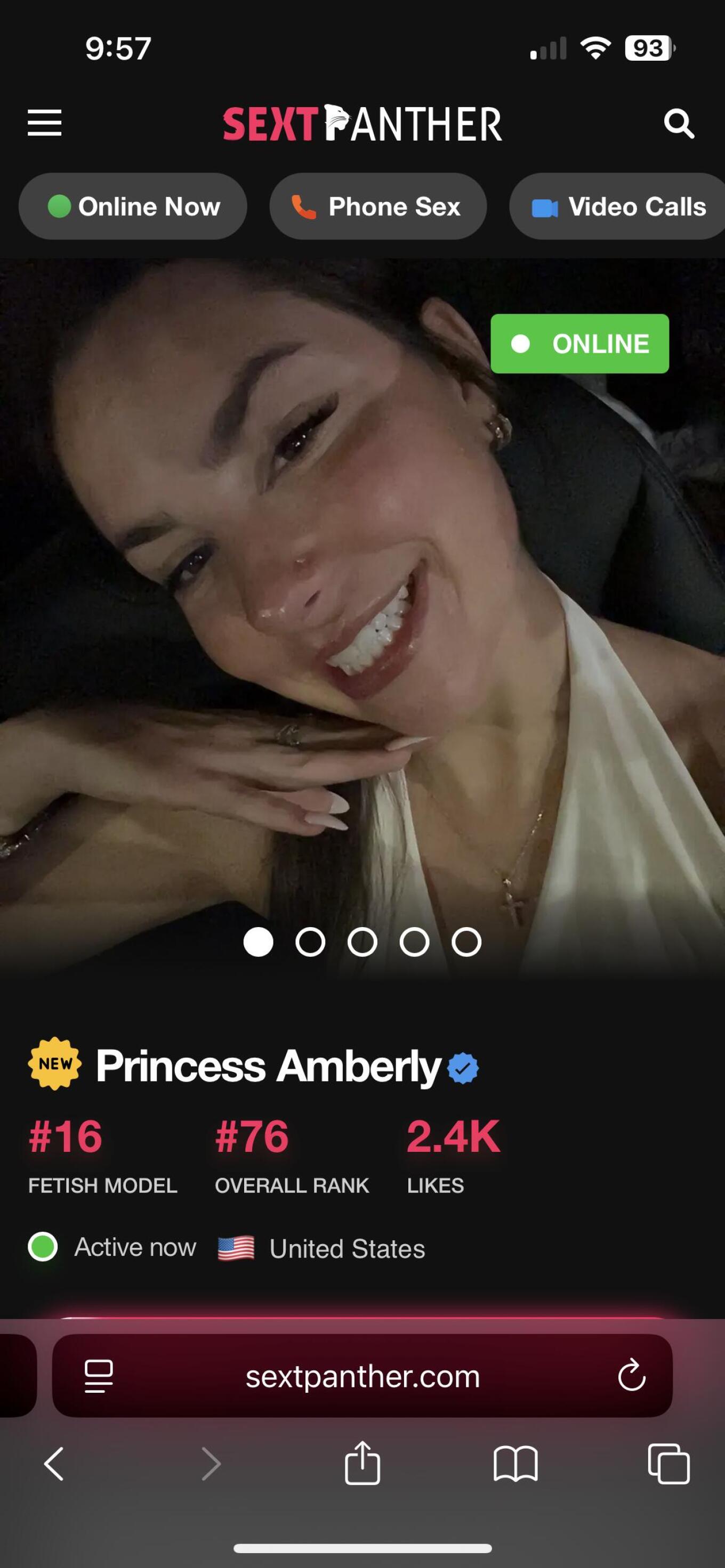Show all open tabs

668,1464
